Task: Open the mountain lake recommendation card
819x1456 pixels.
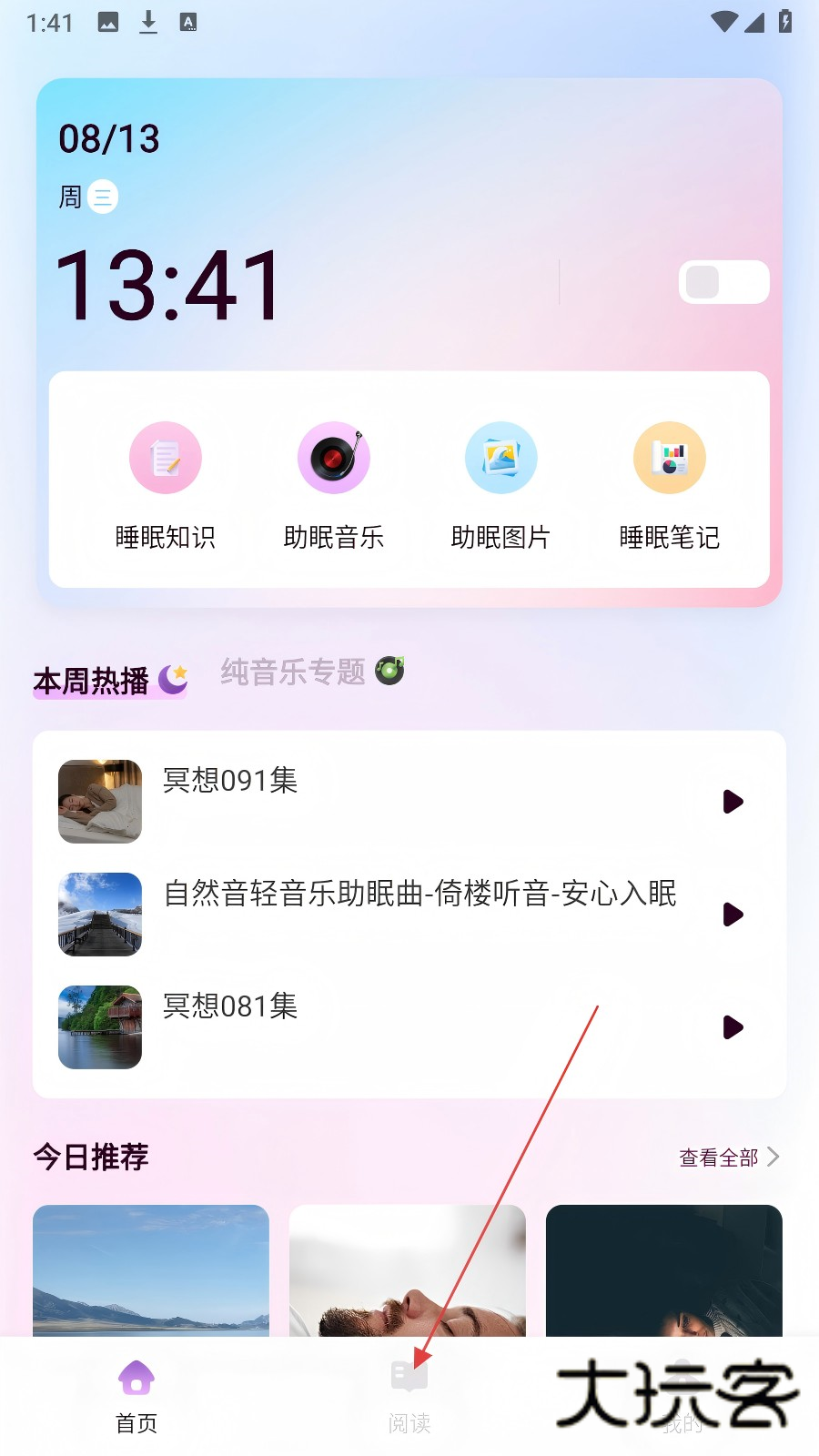Action: 151,1270
